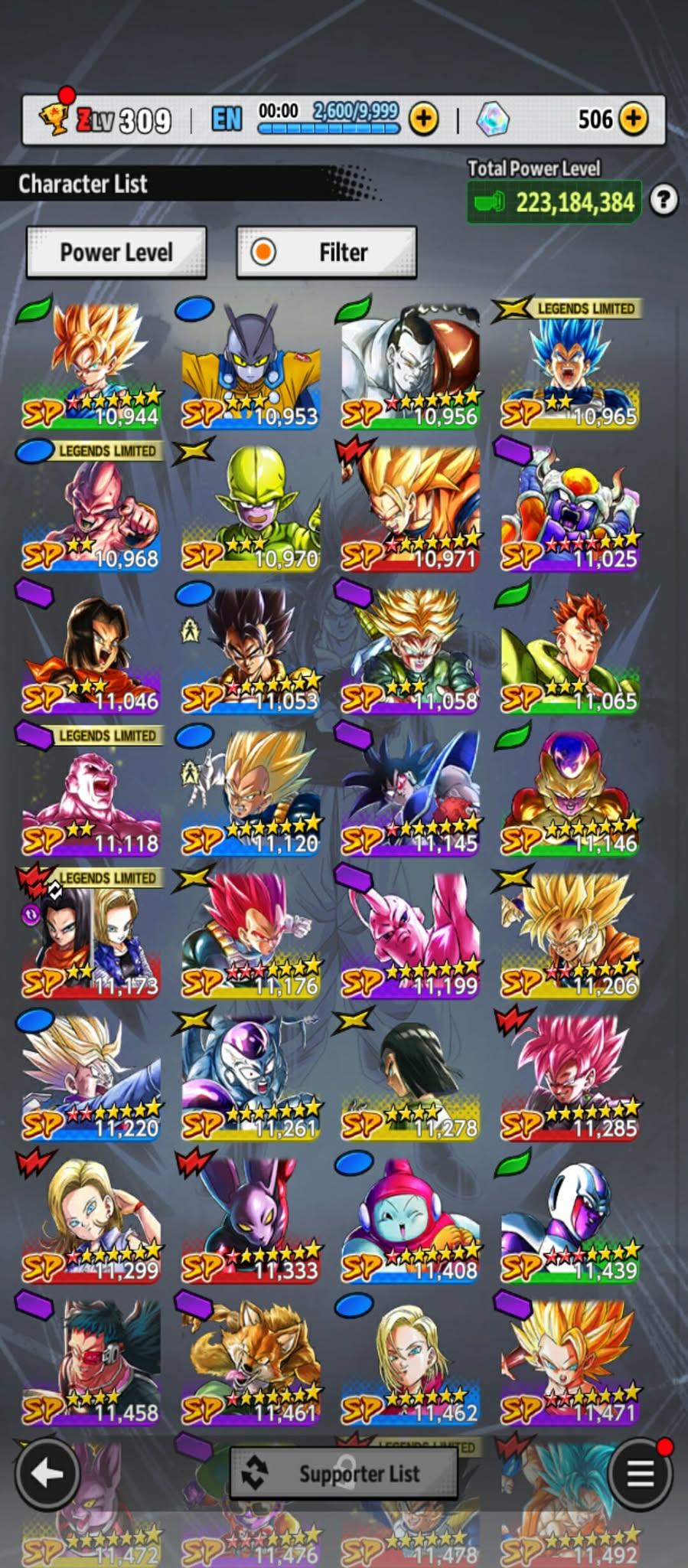Screen dimensions: 688x1568
Task: Select the character with power 10,953
Action: pos(251,364)
